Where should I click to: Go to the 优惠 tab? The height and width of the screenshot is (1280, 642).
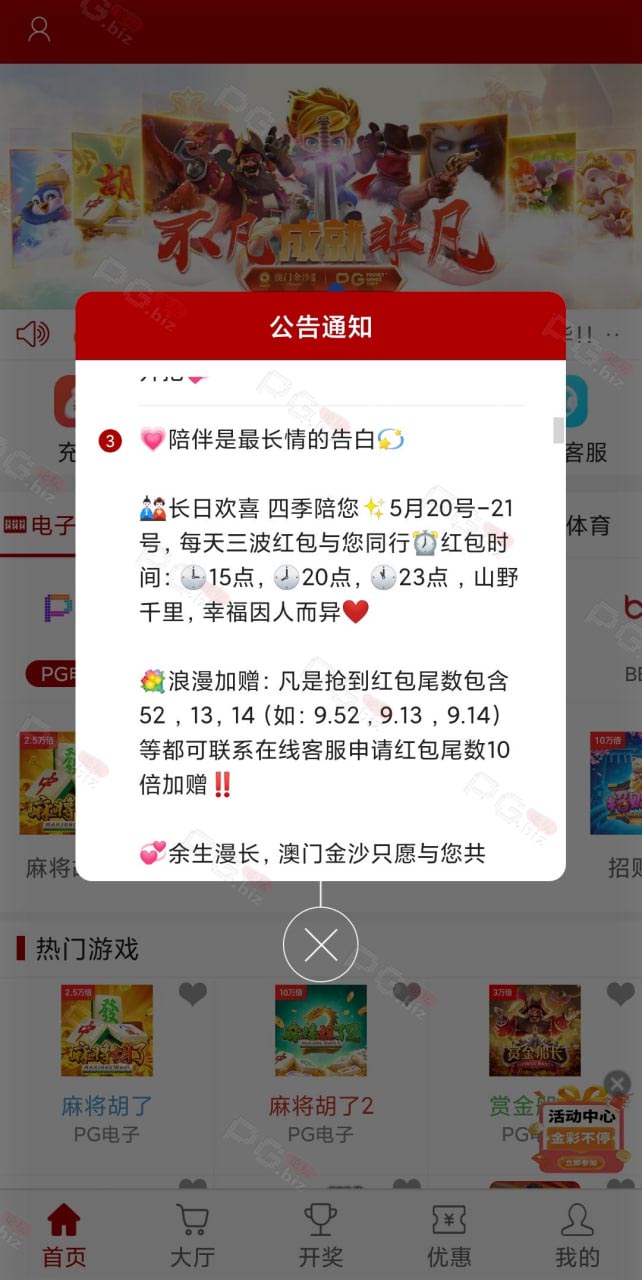point(449,1235)
